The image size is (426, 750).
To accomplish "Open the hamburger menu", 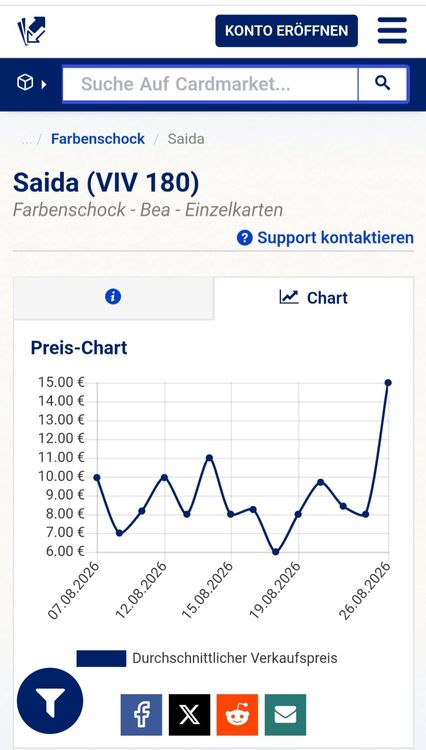I will (392, 31).
